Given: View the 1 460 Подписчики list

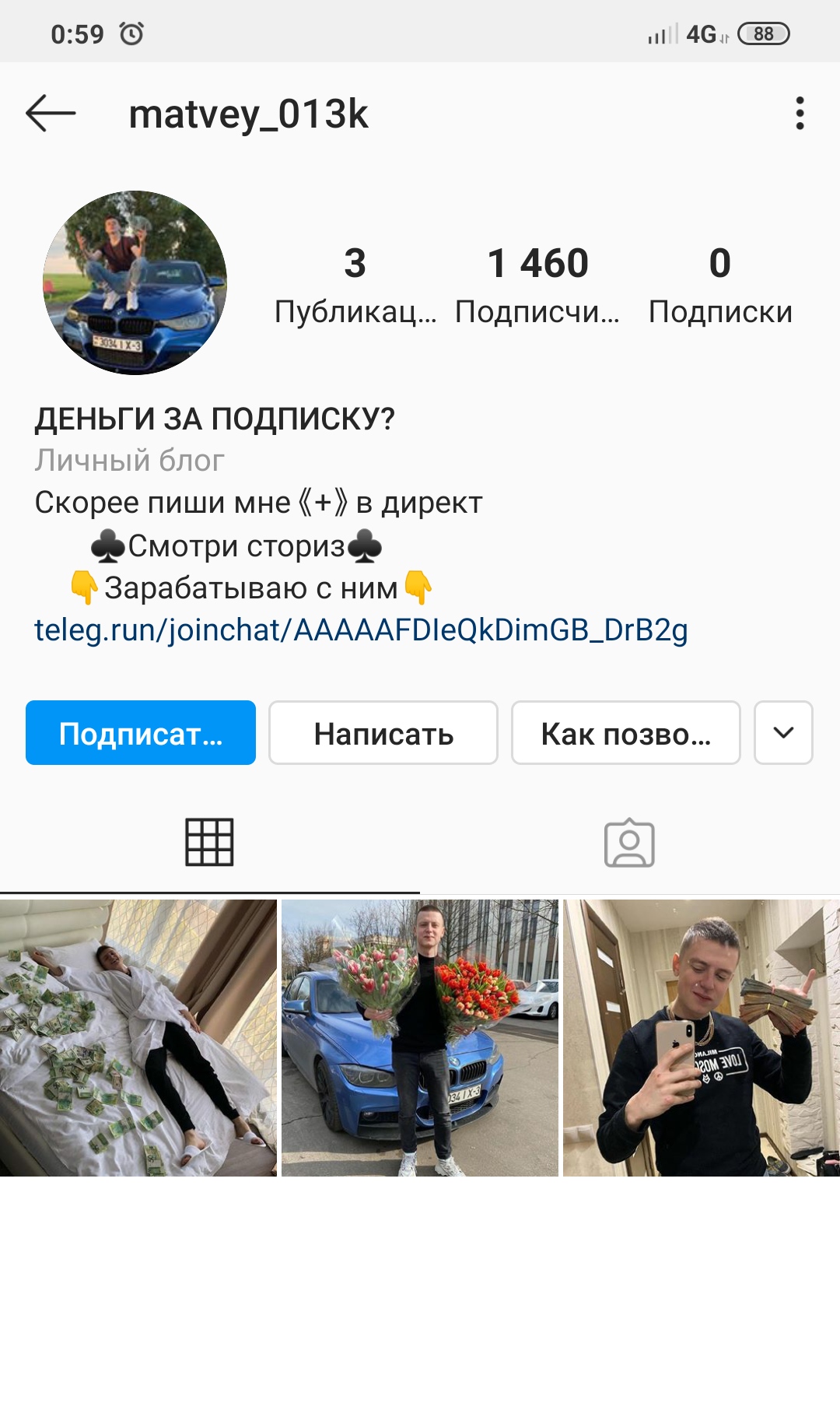Looking at the screenshot, I should pyautogui.click(x=537, y=285).
